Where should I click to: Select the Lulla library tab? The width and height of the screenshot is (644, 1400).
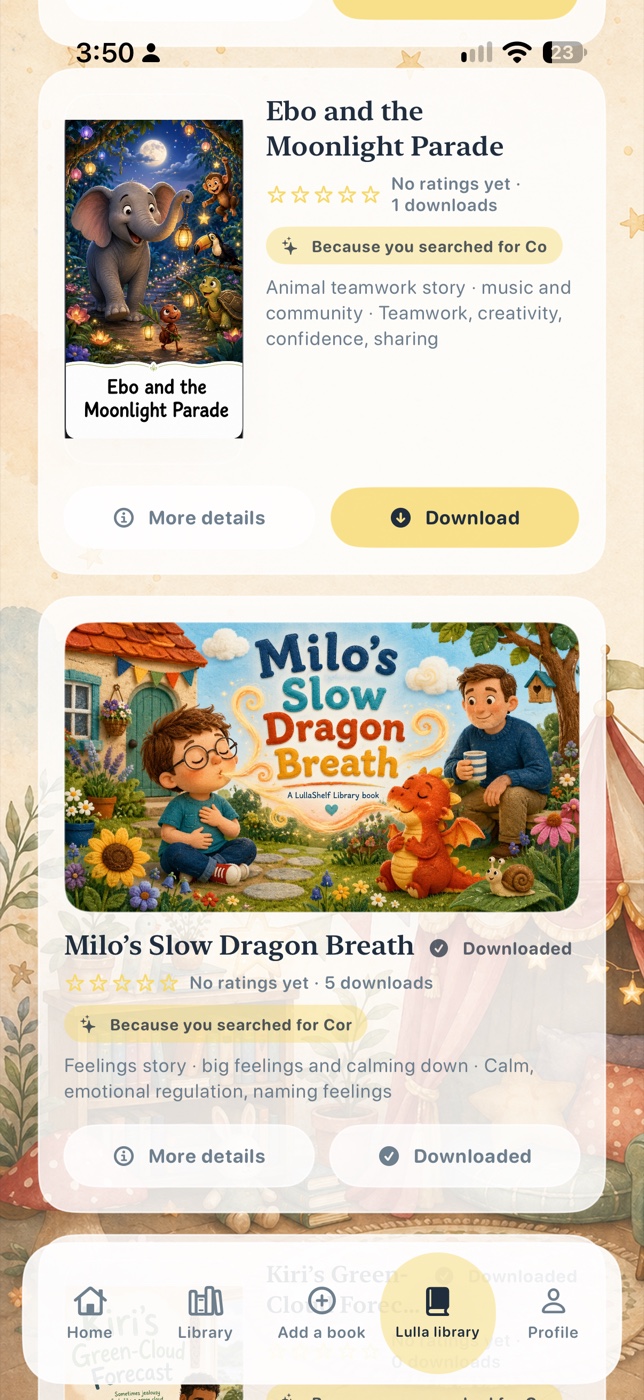point(437,1313)
